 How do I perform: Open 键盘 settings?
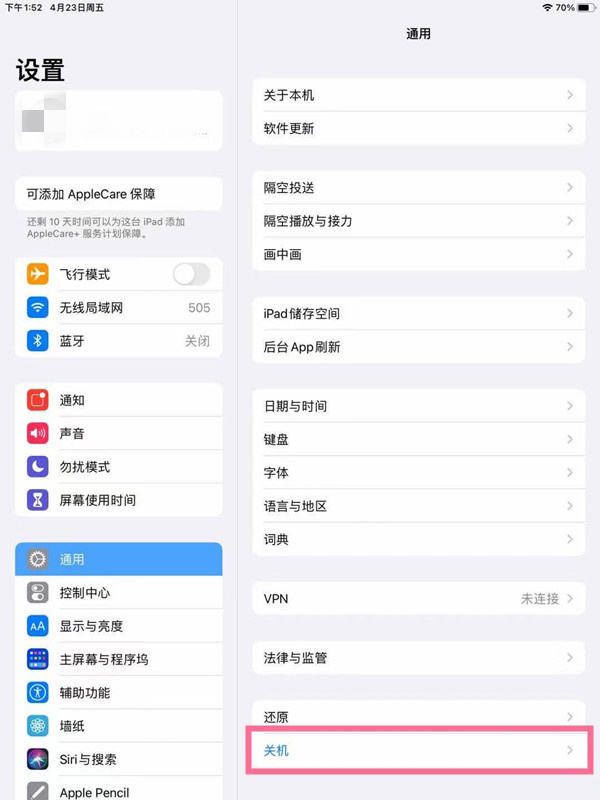(418, 440)
